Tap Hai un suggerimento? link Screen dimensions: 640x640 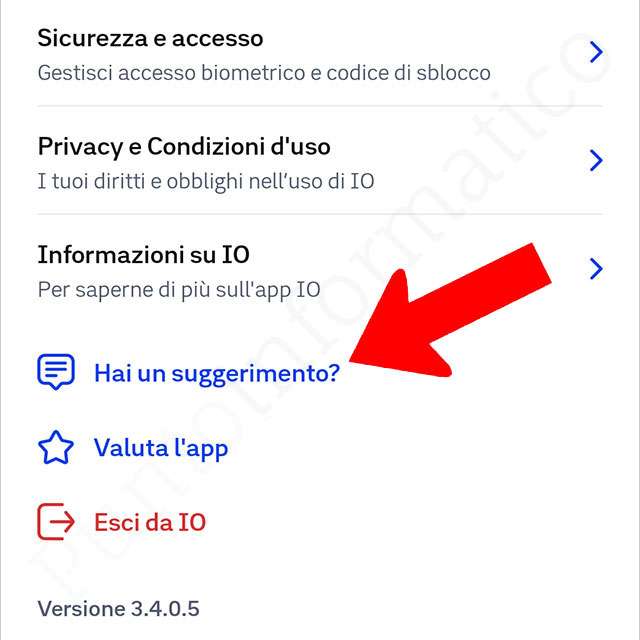[x=215, y=373]
